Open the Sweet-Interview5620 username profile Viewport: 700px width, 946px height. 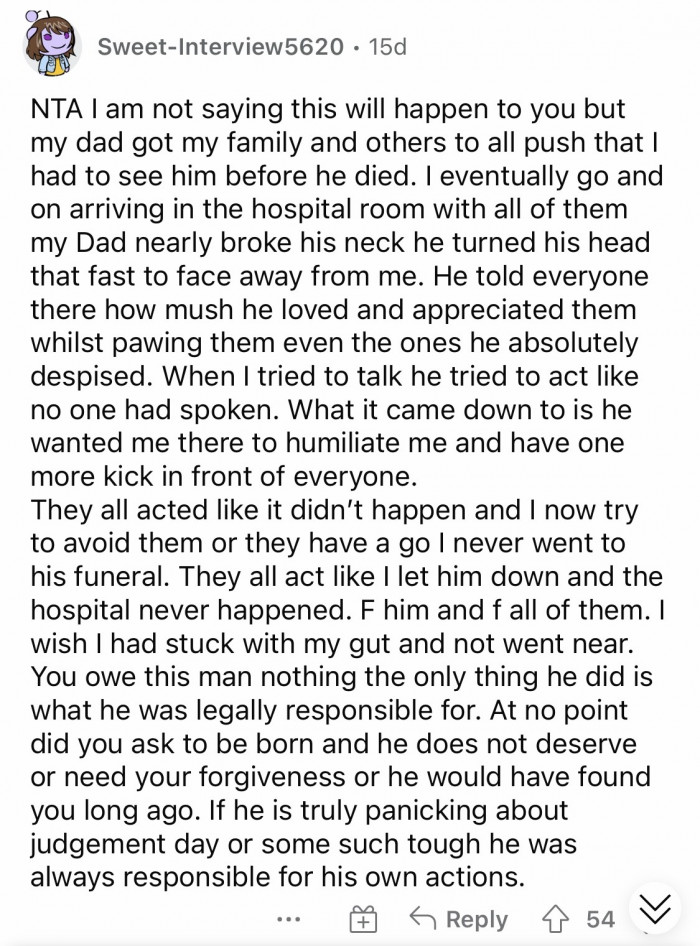point(218,46)
